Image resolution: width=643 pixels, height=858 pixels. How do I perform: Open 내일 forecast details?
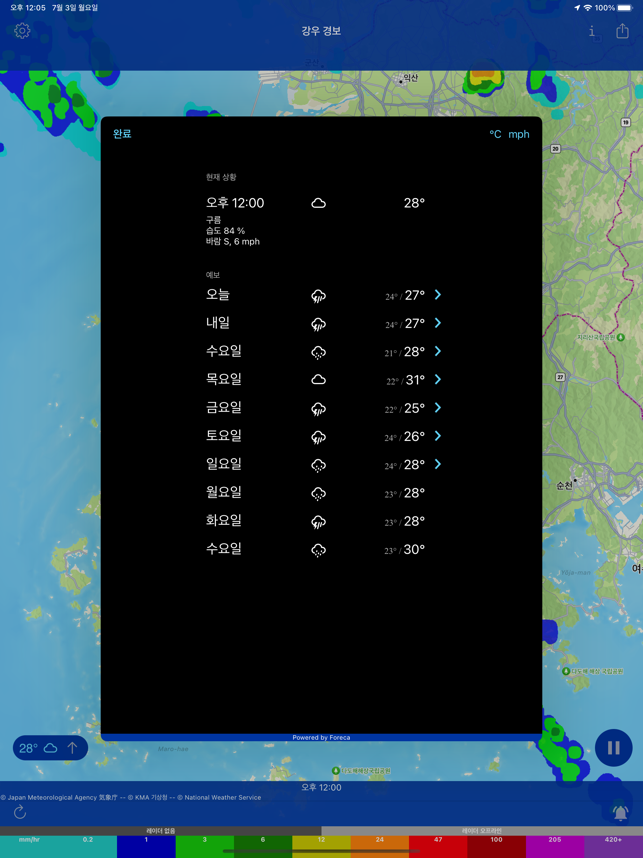[437, 323]
